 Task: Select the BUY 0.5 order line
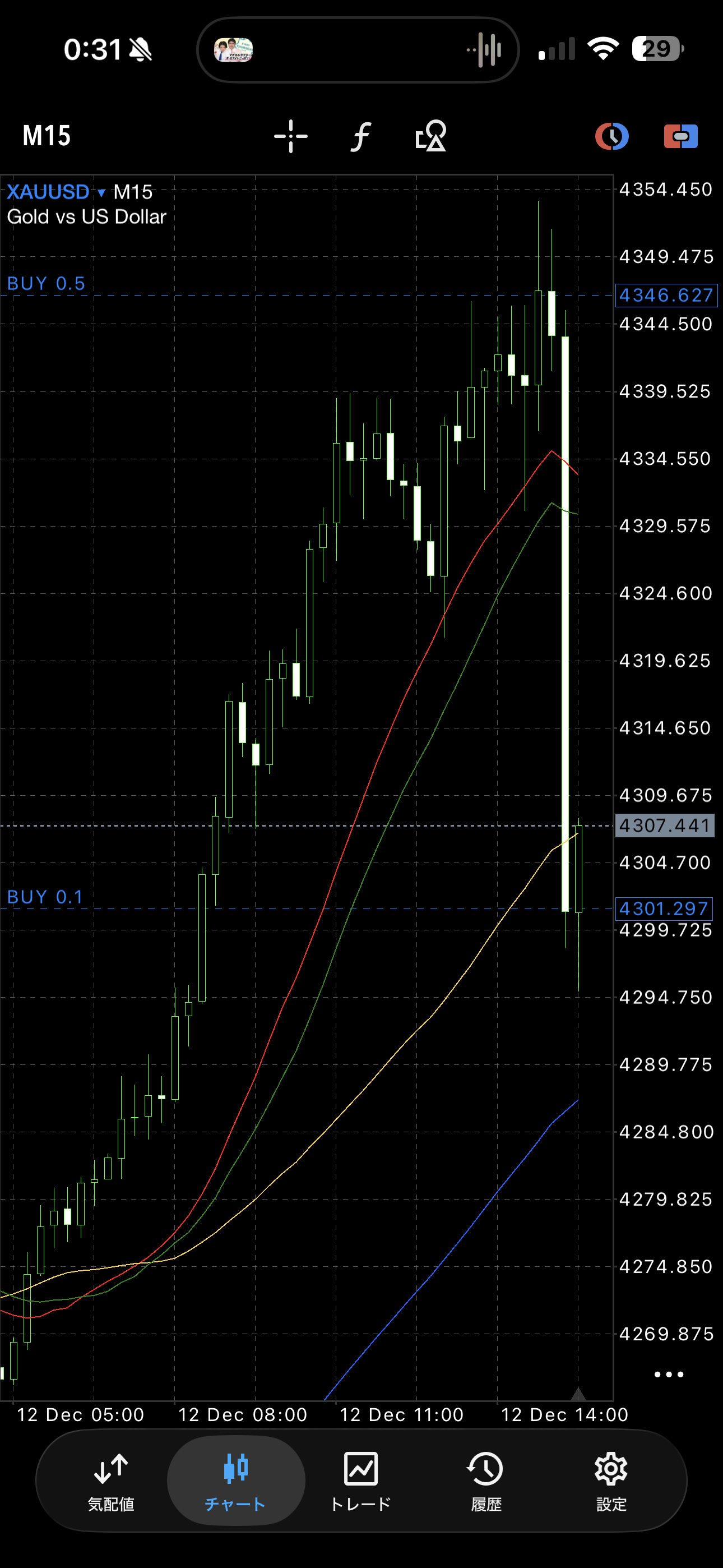click(47, 284)
